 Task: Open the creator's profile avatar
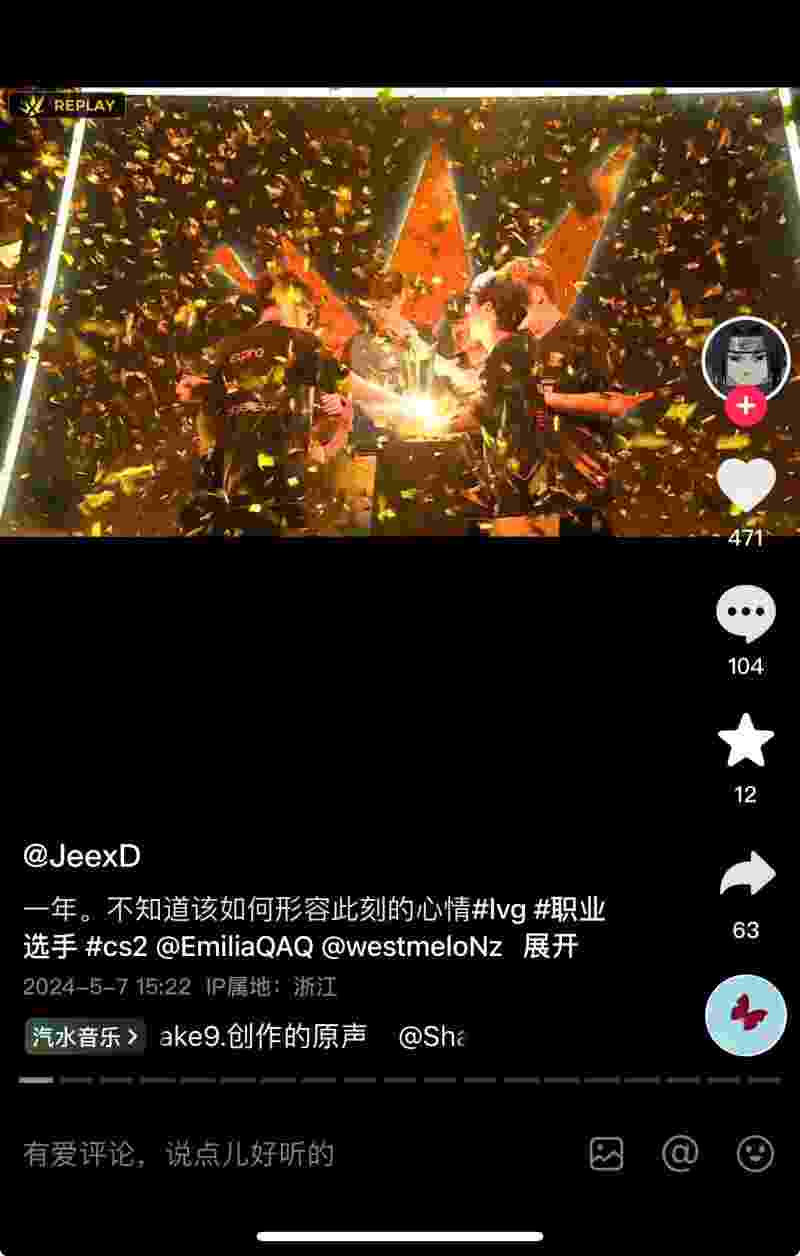pyautogui.click(x=746, y=360)
